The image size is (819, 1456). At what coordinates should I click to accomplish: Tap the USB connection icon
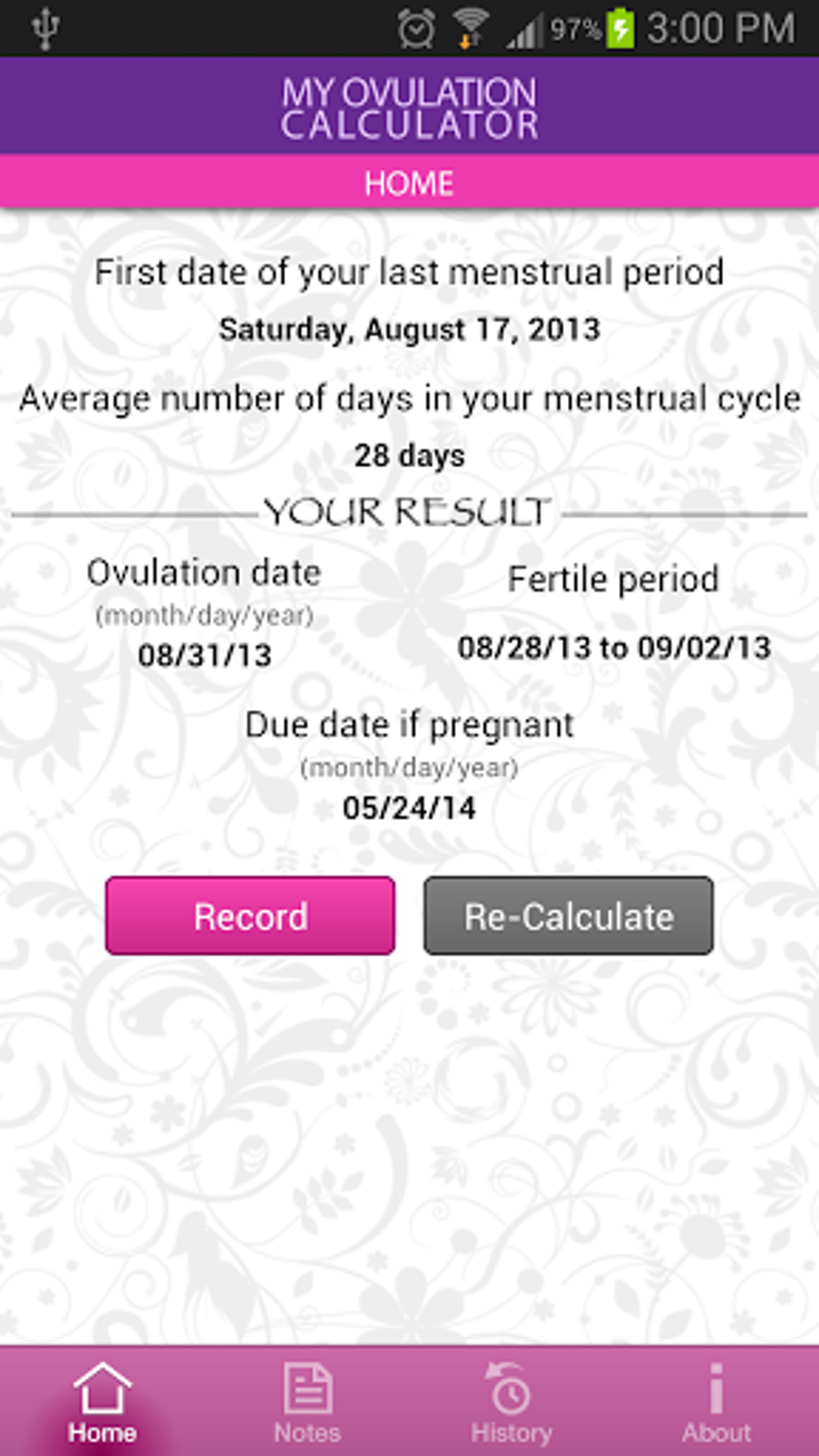[x=46, y=27]
